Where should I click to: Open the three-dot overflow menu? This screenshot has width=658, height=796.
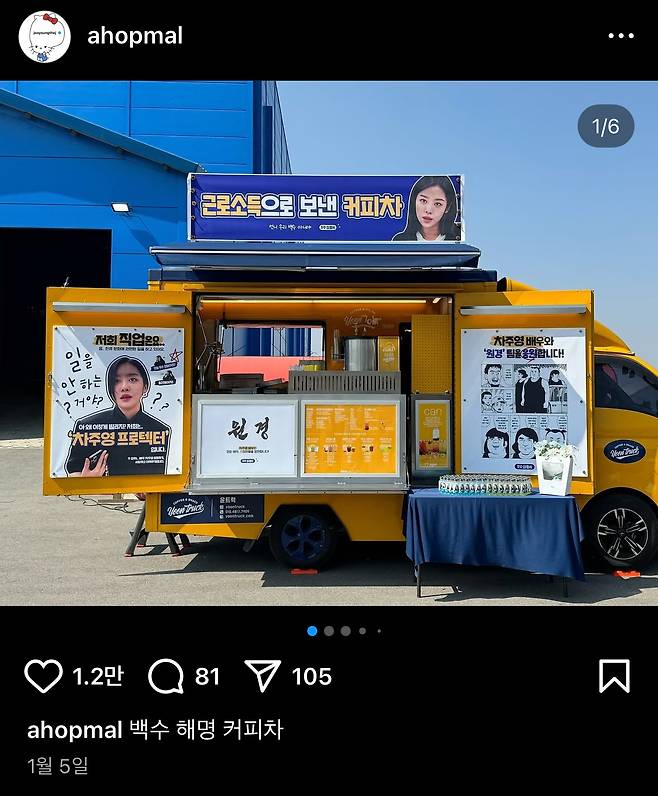click(x=620, y=37)
